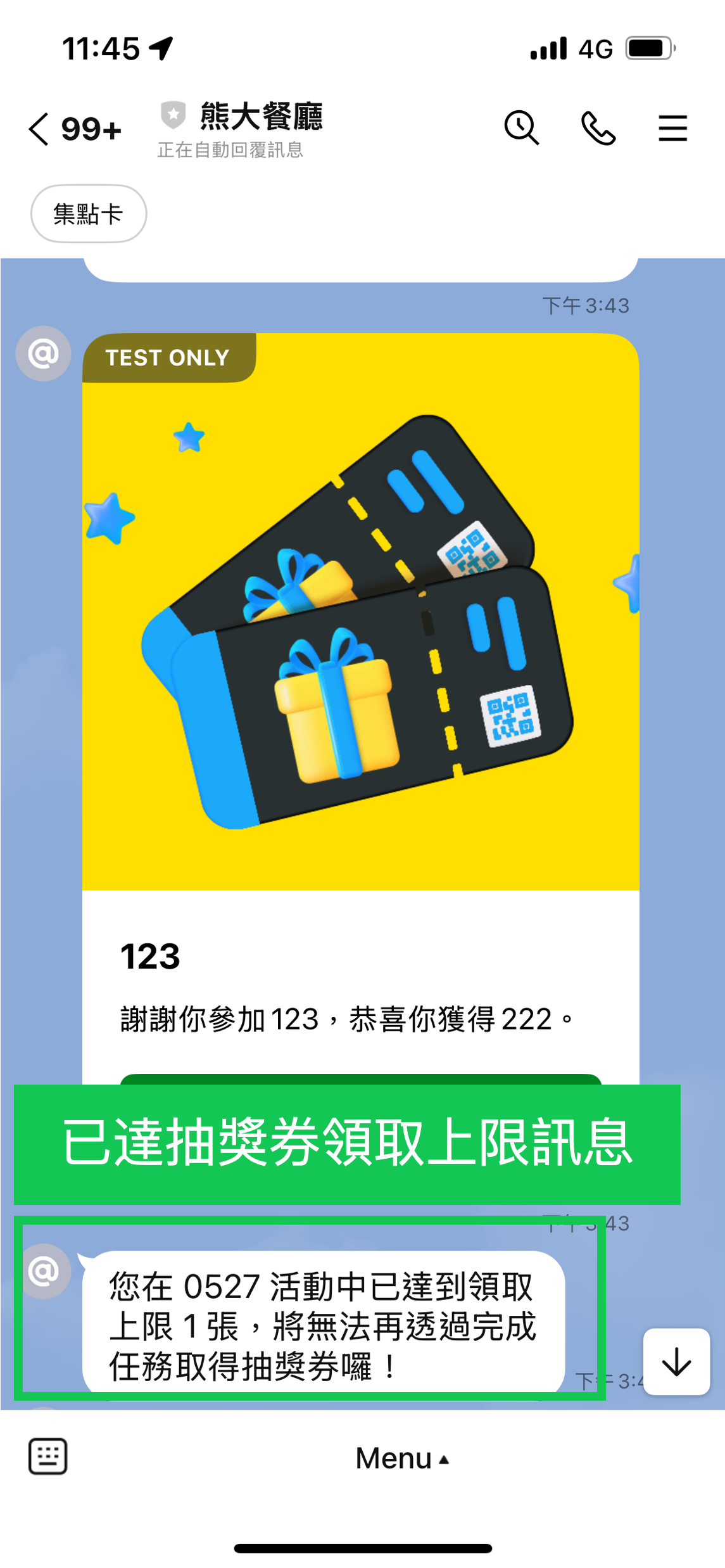Tap the 集點卡 chip

click(x=89, y=214)
